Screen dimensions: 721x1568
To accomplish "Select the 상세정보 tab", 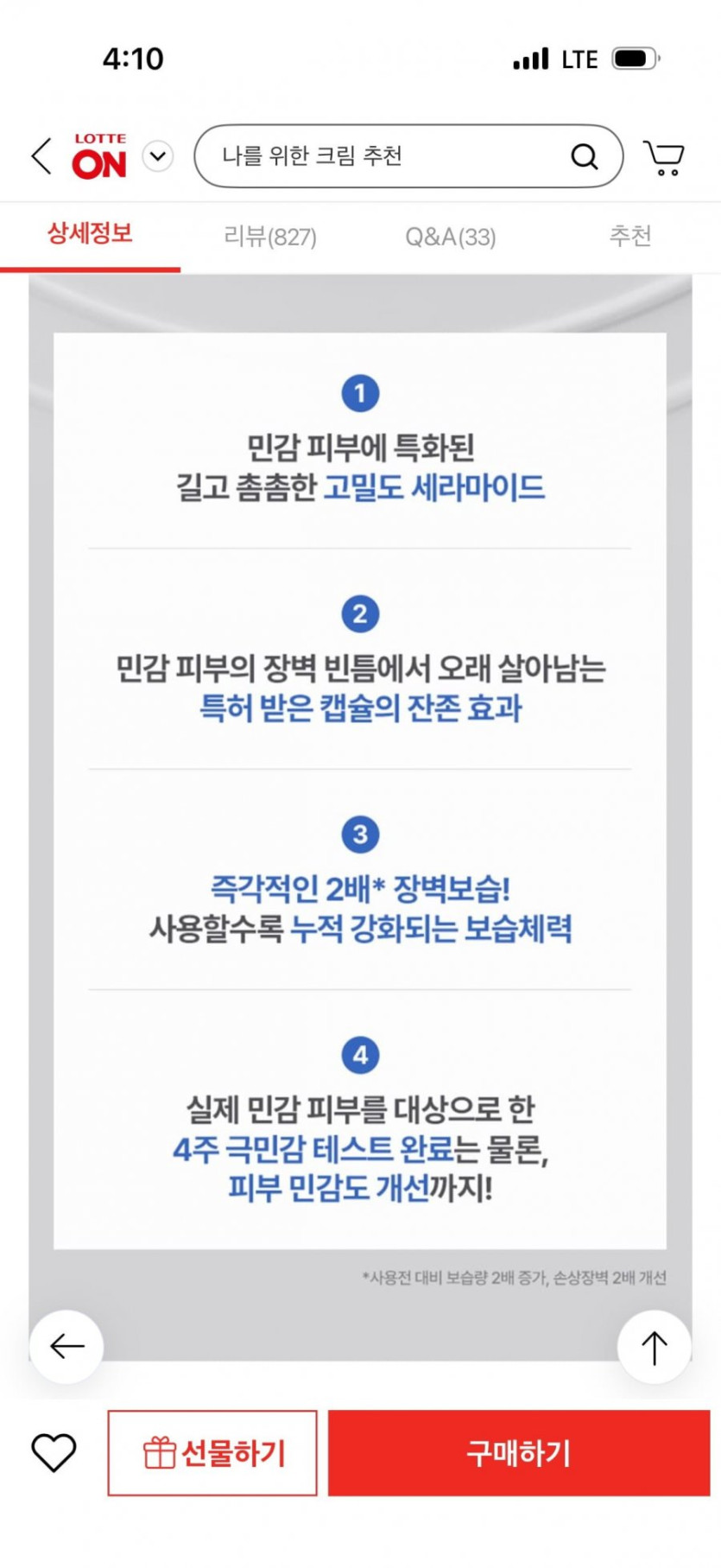I will [90, 234].
